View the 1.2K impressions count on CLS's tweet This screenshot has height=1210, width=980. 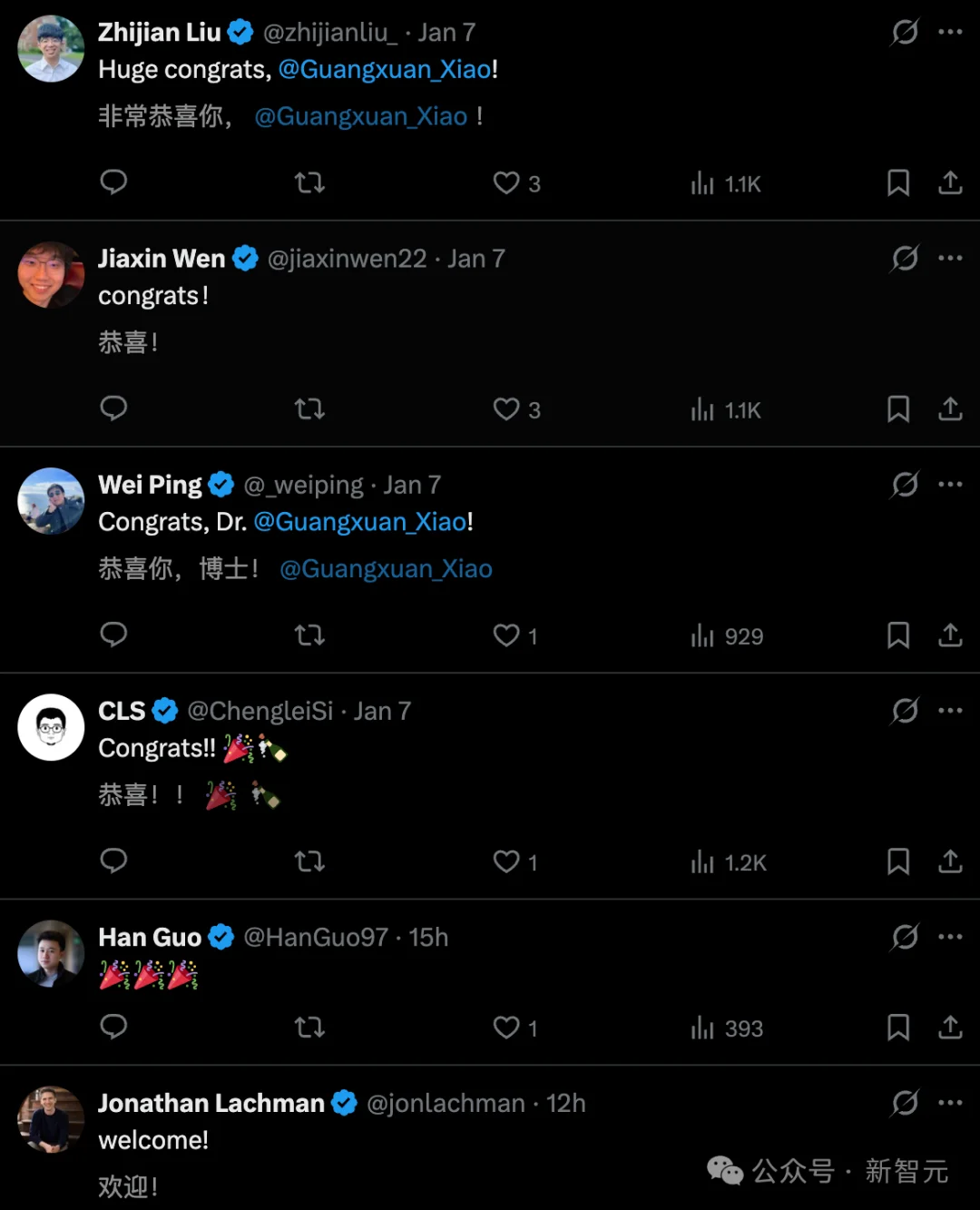(726, 862)
